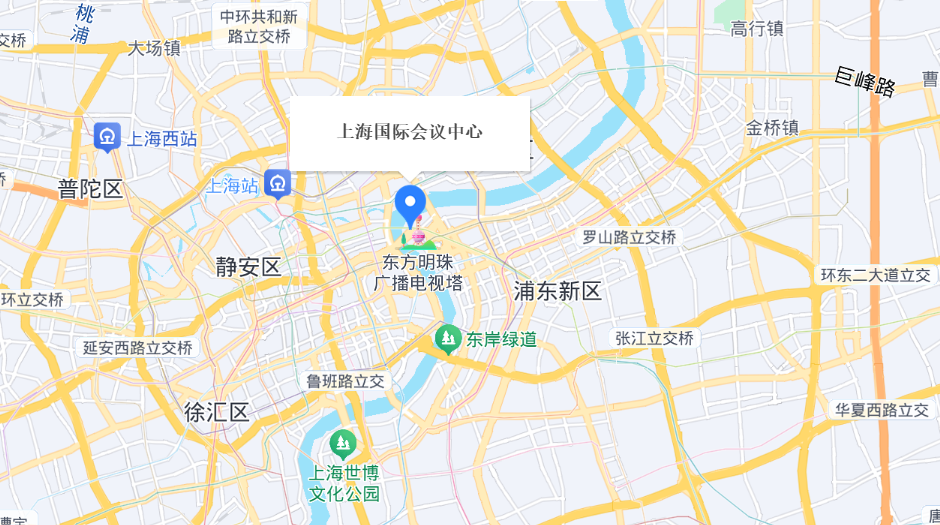Tap the blue location marker pin

point(410,204)
